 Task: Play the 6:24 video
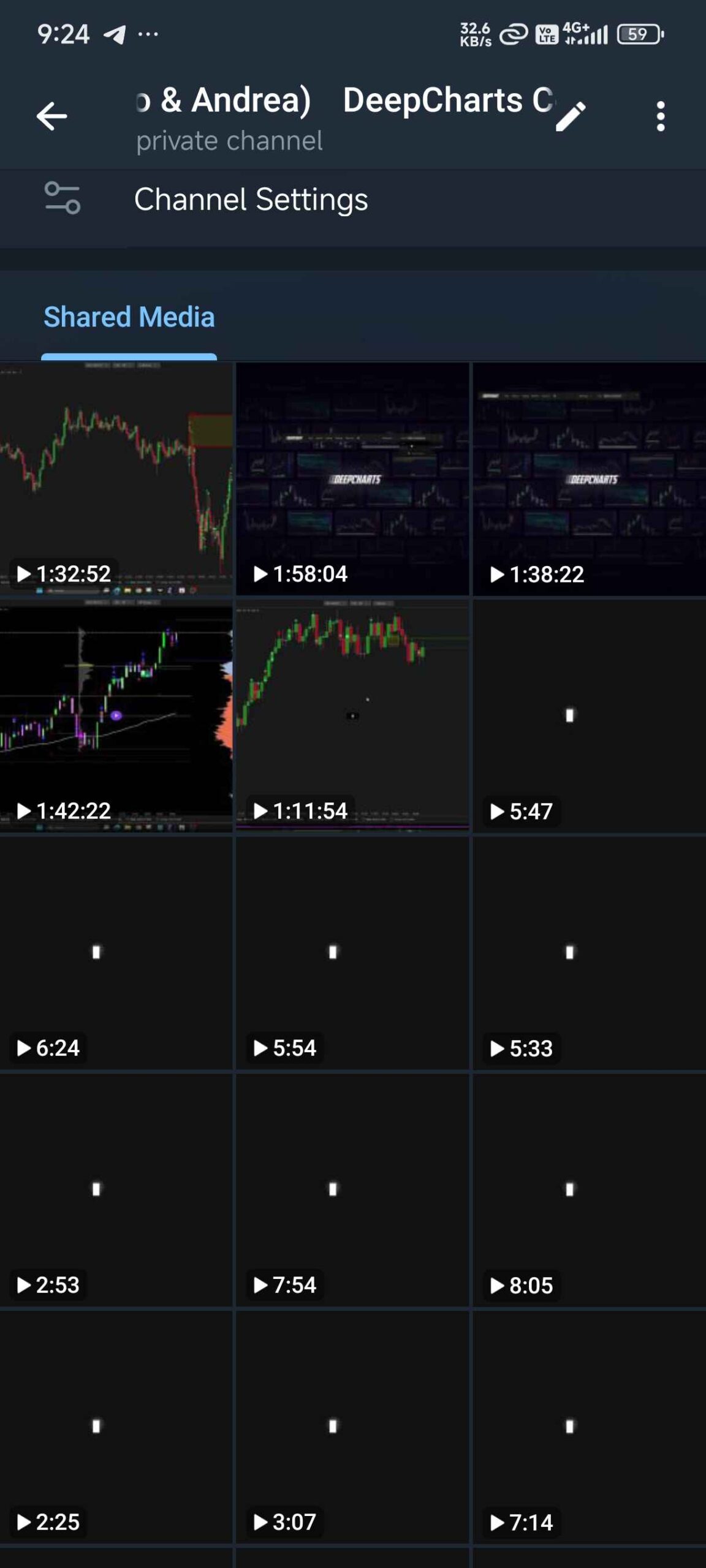[116, 952]
